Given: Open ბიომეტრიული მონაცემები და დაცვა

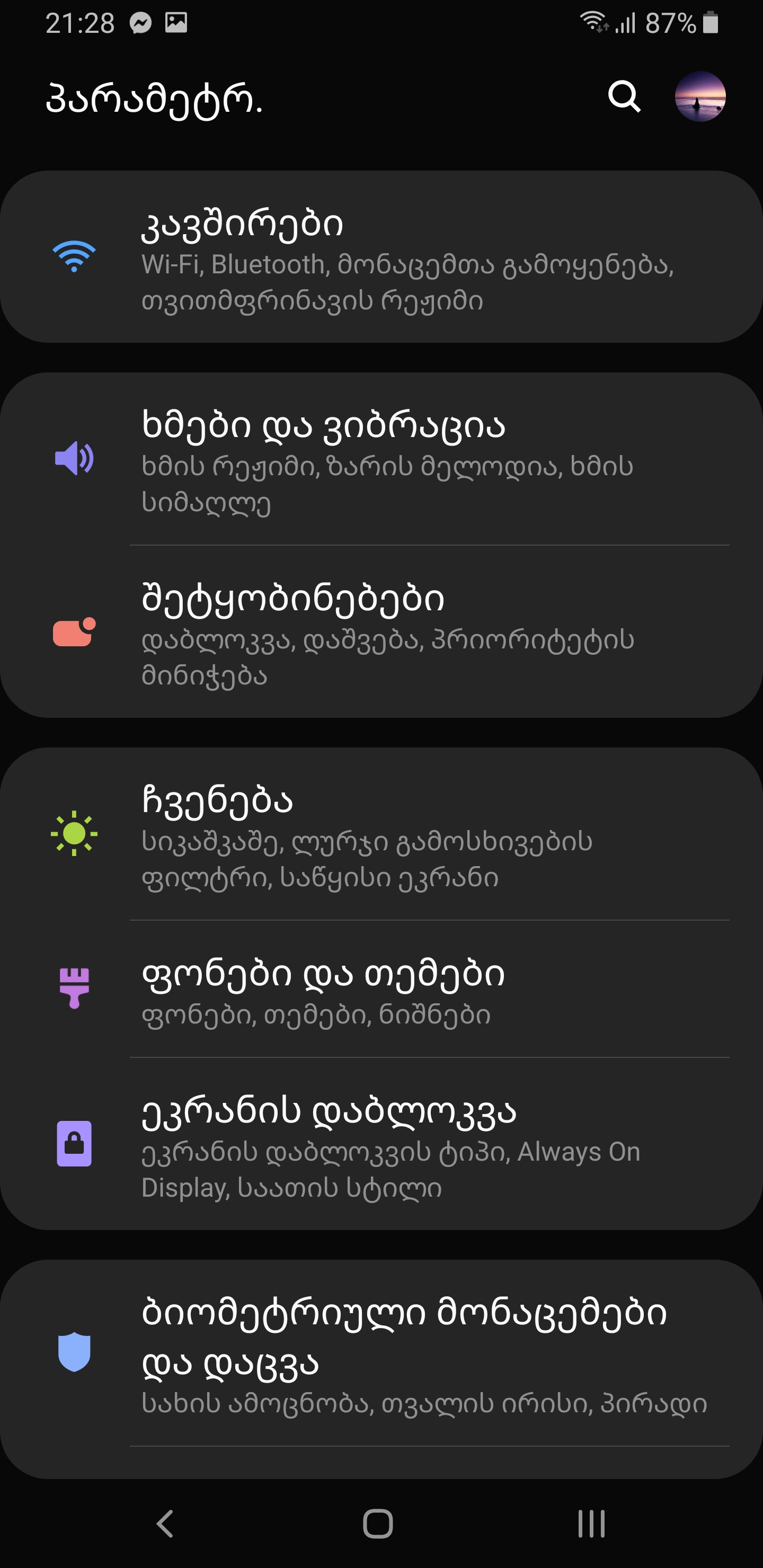Looking at the screenshot, I should tap(381, 1352).
